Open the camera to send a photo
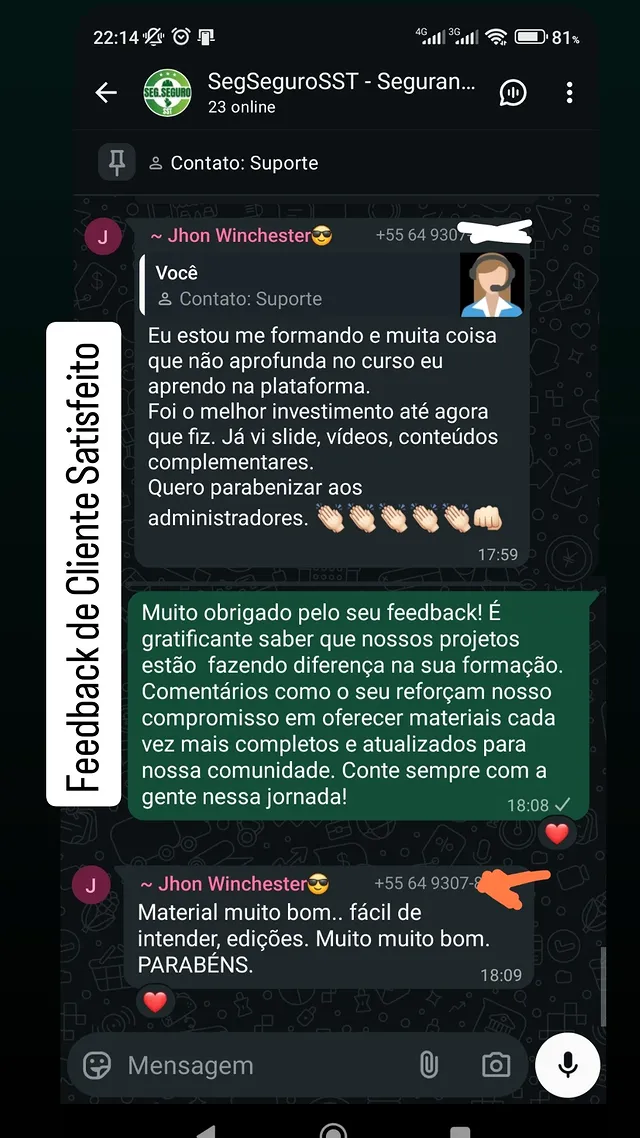 coord(495,1066)
